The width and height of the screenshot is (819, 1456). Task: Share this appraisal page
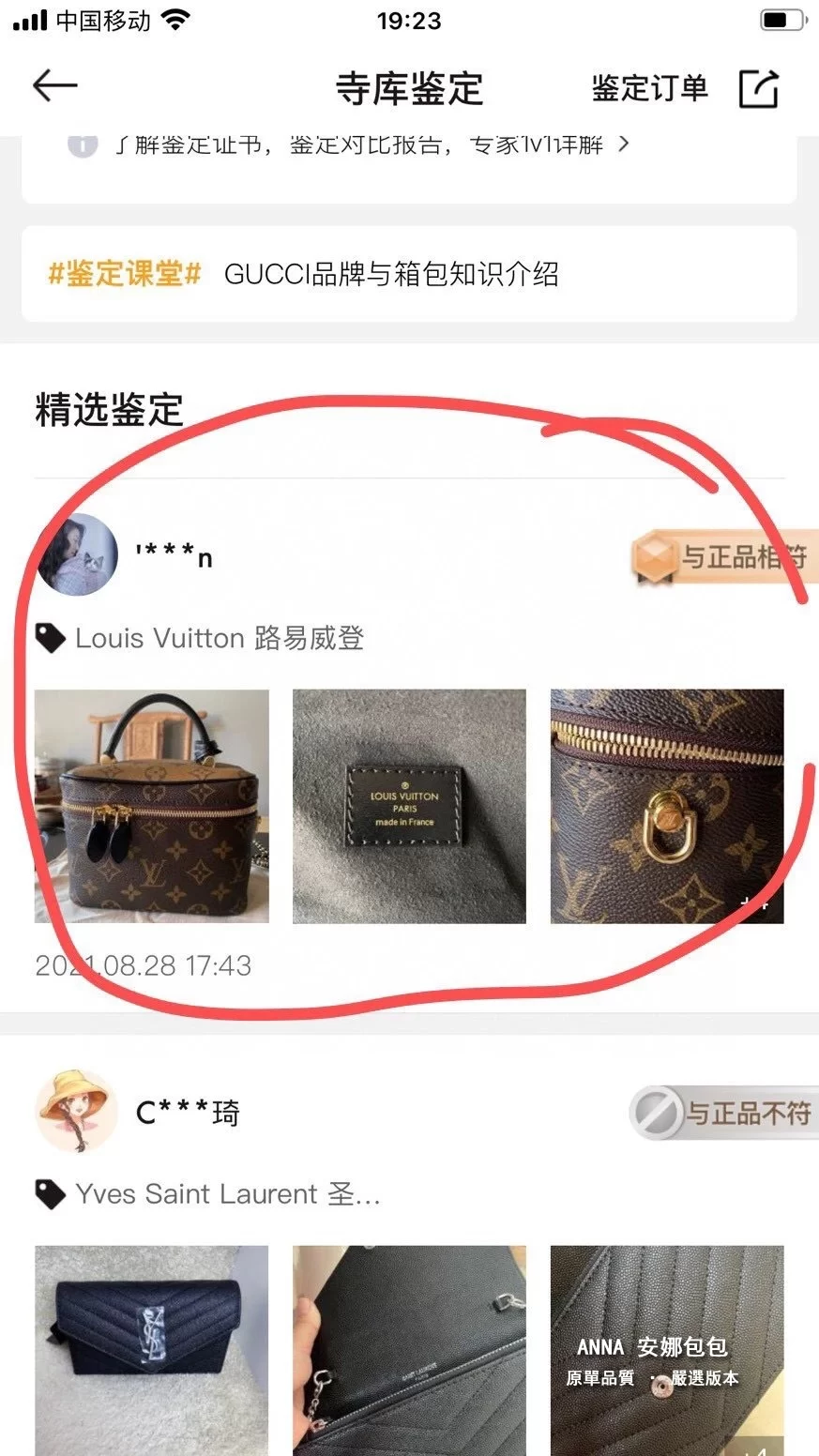(759, 89)
